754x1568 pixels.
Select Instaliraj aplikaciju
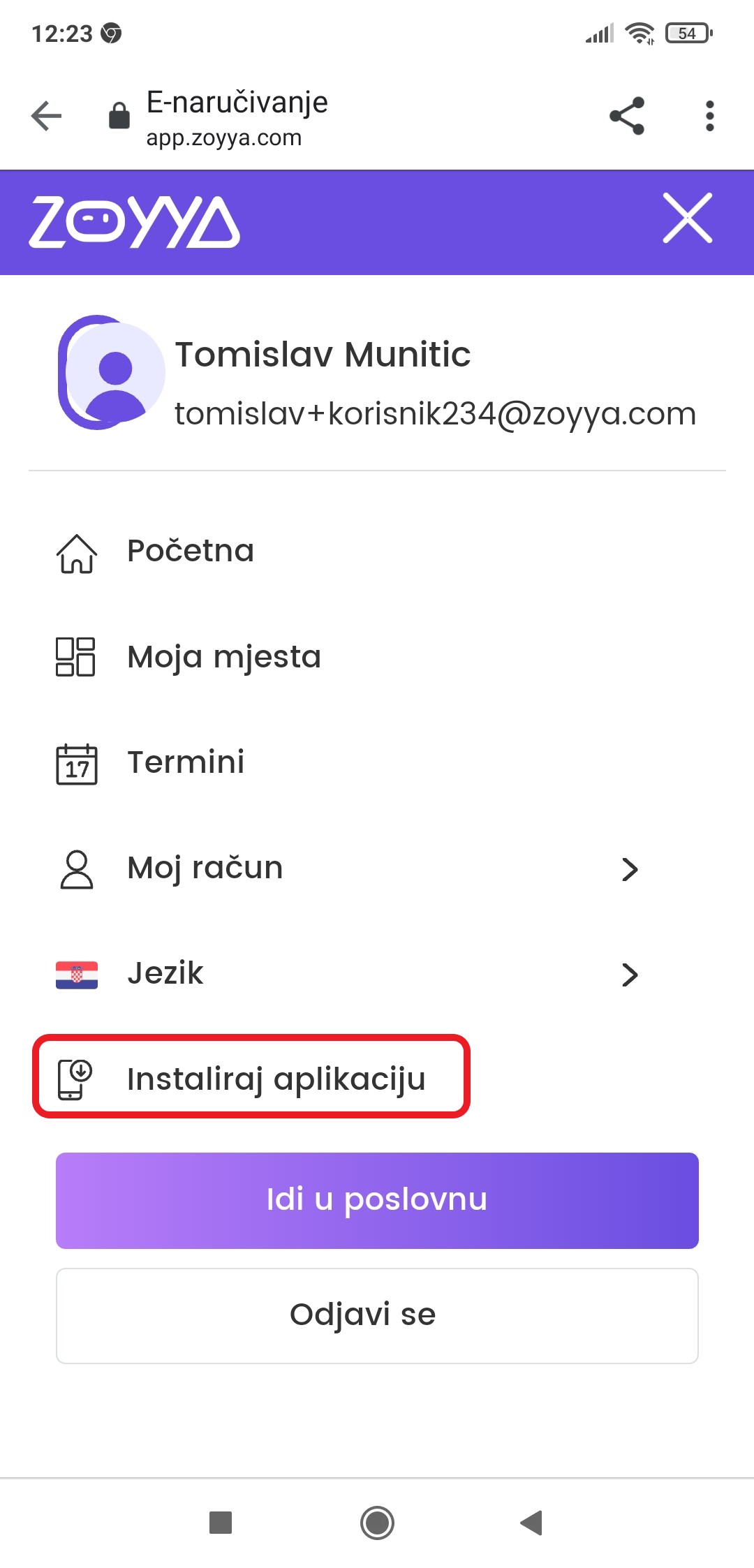[x=251, y=1077]
